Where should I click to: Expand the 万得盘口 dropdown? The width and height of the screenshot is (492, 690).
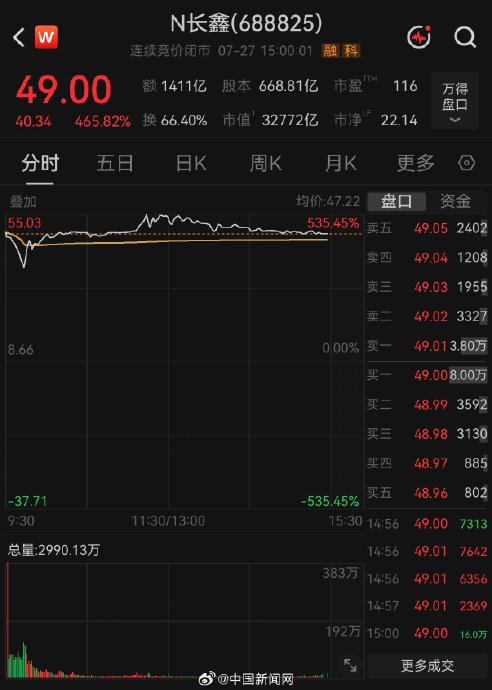coord(455,101)
